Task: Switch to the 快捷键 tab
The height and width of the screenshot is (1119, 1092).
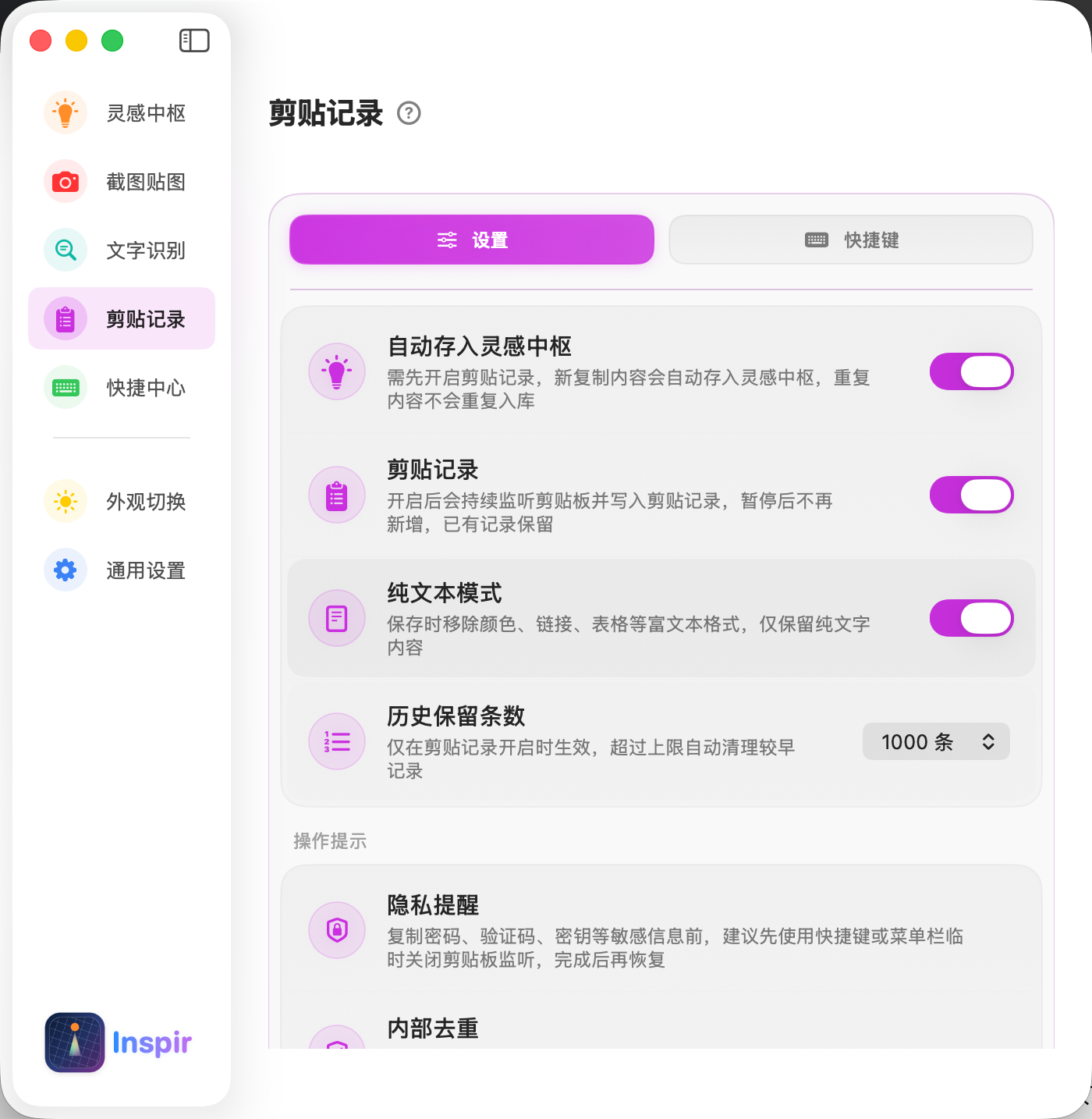Action: coord(850,240)
